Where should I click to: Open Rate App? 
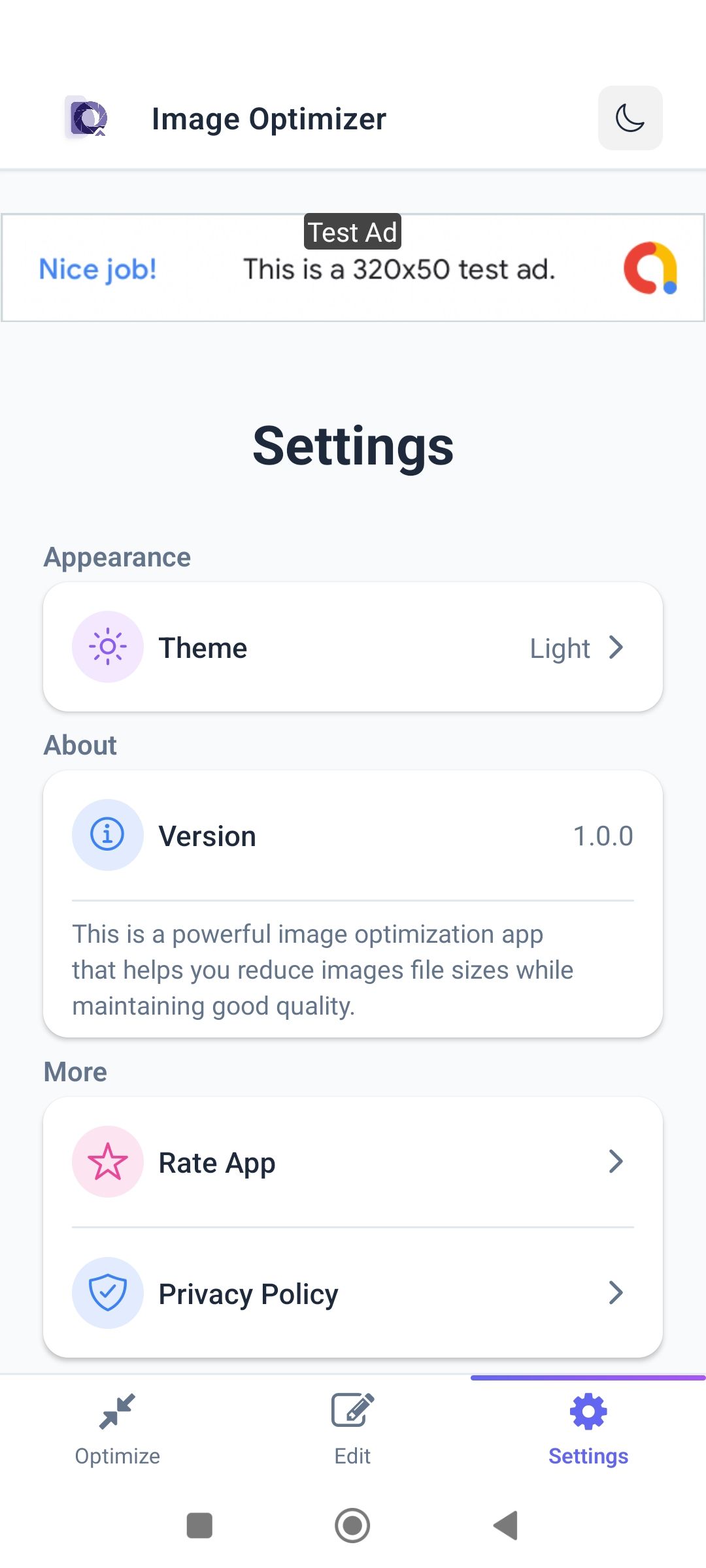pos(353,1162)
